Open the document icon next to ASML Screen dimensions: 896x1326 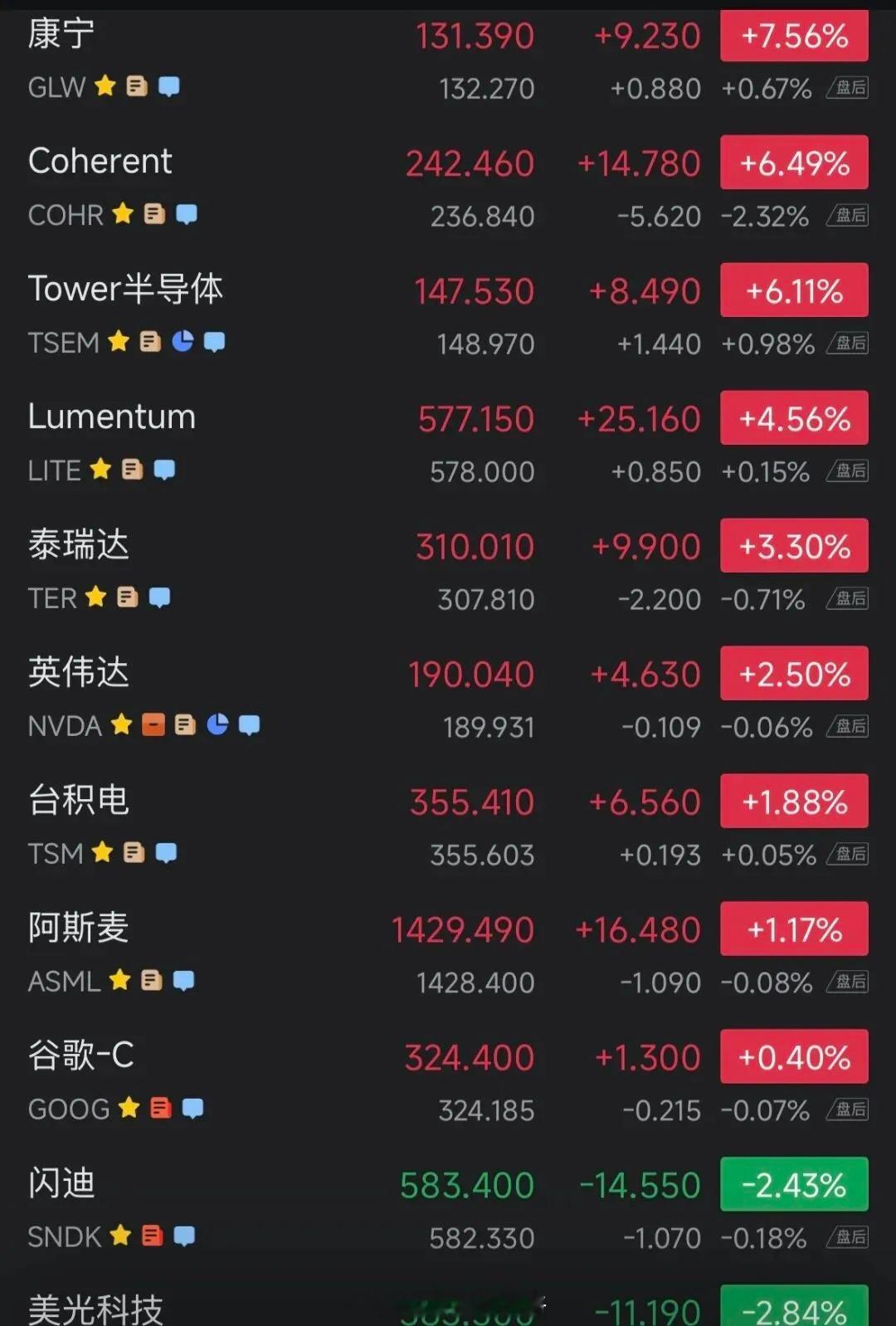(x=151, y=981)
